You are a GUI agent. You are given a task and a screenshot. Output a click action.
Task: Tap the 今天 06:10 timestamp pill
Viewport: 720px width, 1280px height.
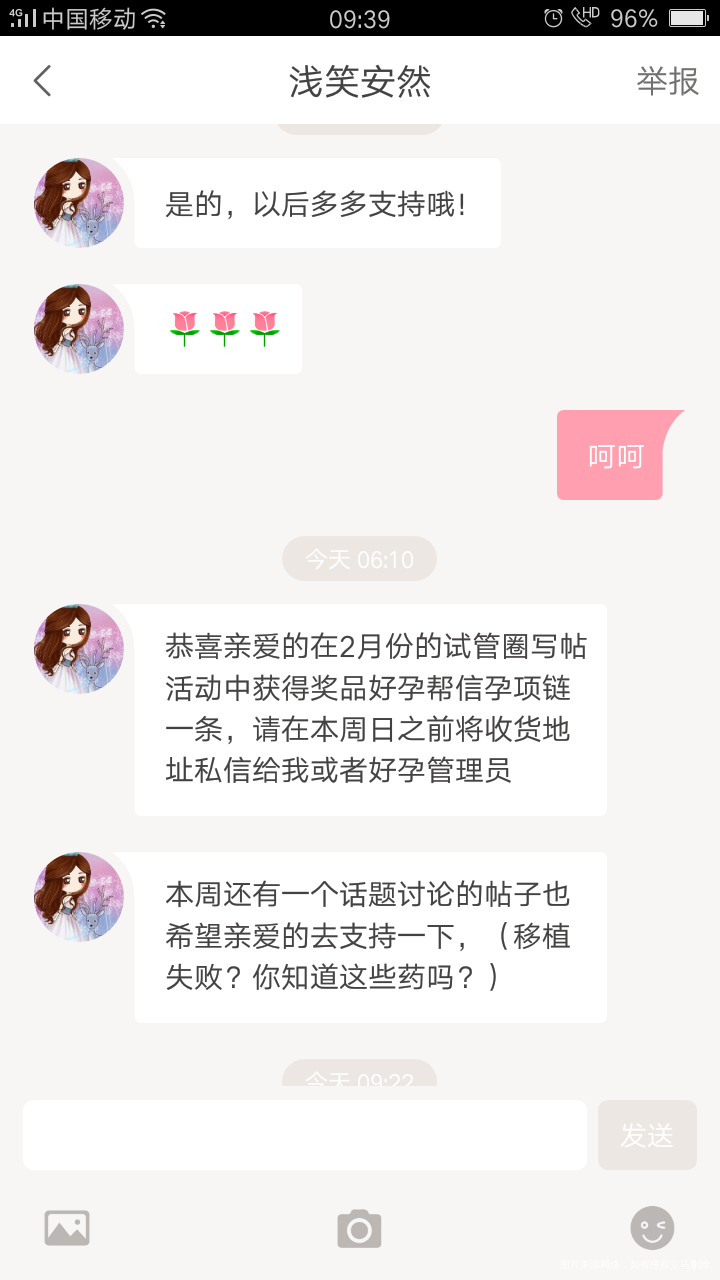coord(360,559)
